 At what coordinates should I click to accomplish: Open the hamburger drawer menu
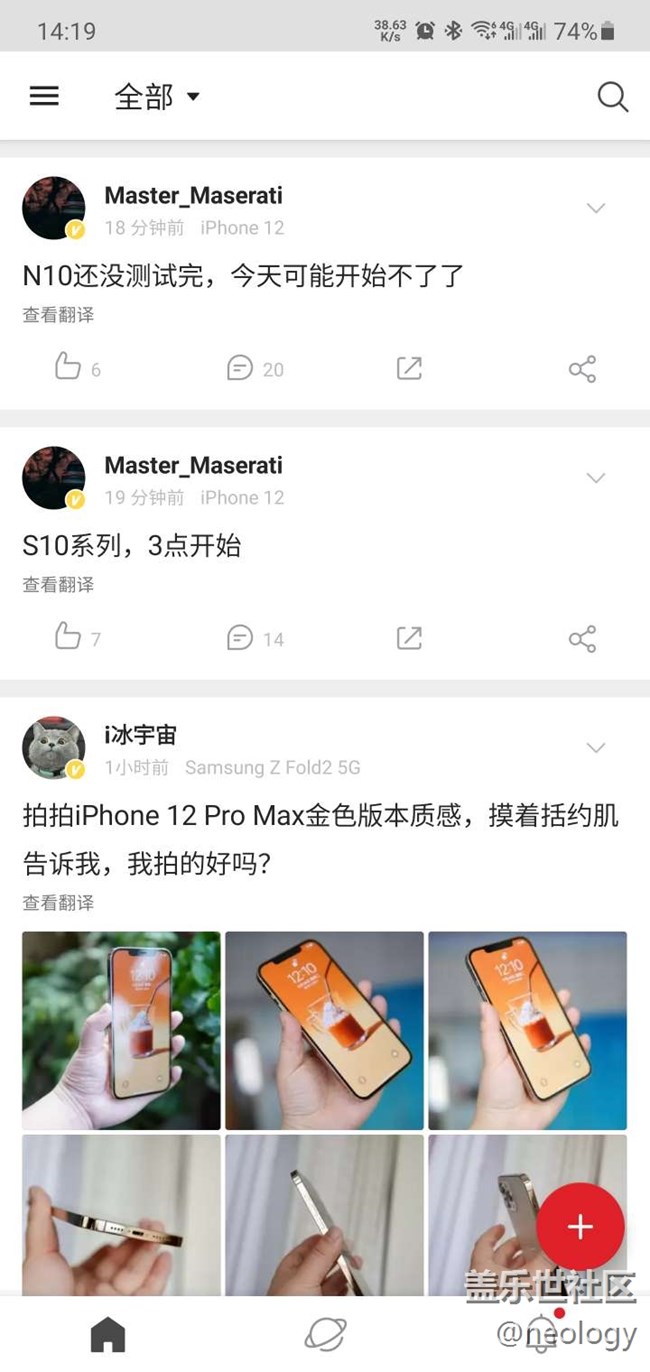pos(44,96)
